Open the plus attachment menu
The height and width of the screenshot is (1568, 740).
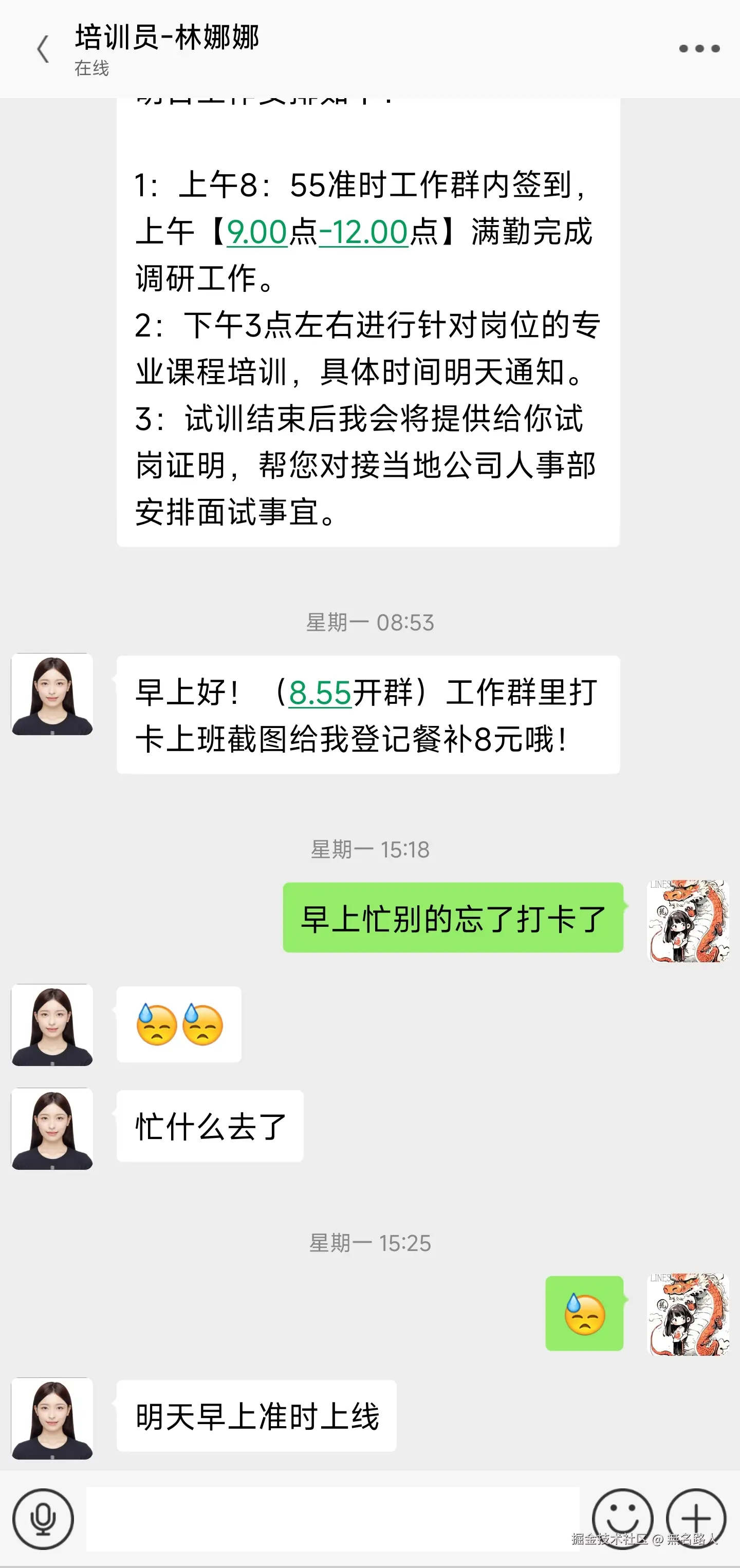(695, 1519)
